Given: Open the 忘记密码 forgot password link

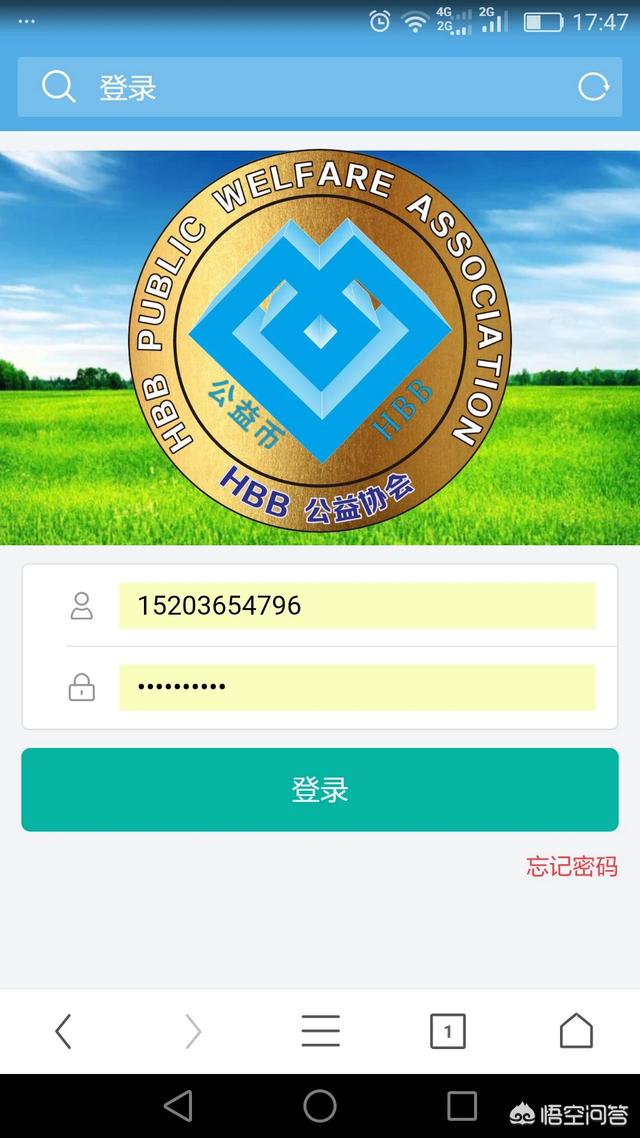Looking at the screenshot, I should click(x=572, y=866).
